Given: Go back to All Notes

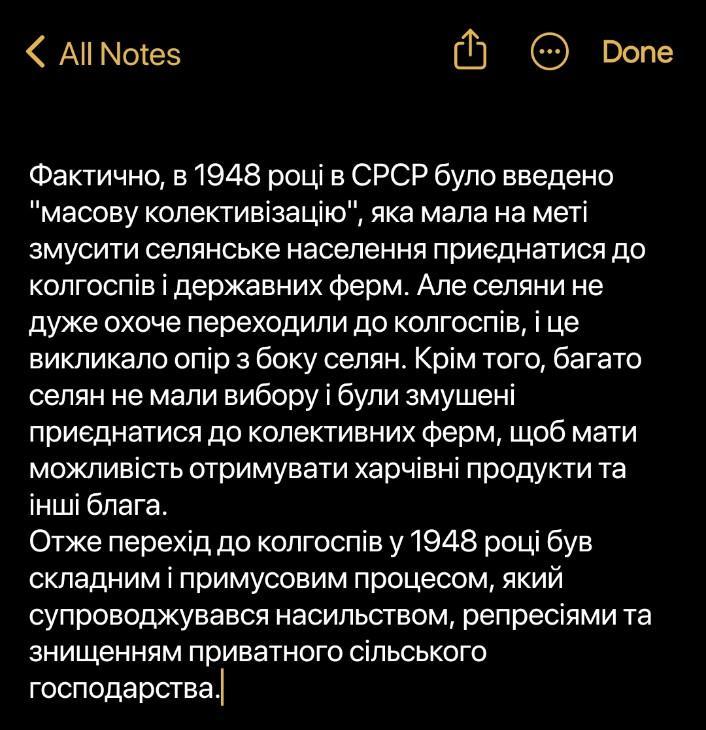Looking at the screenshot, I should [103, 53].
